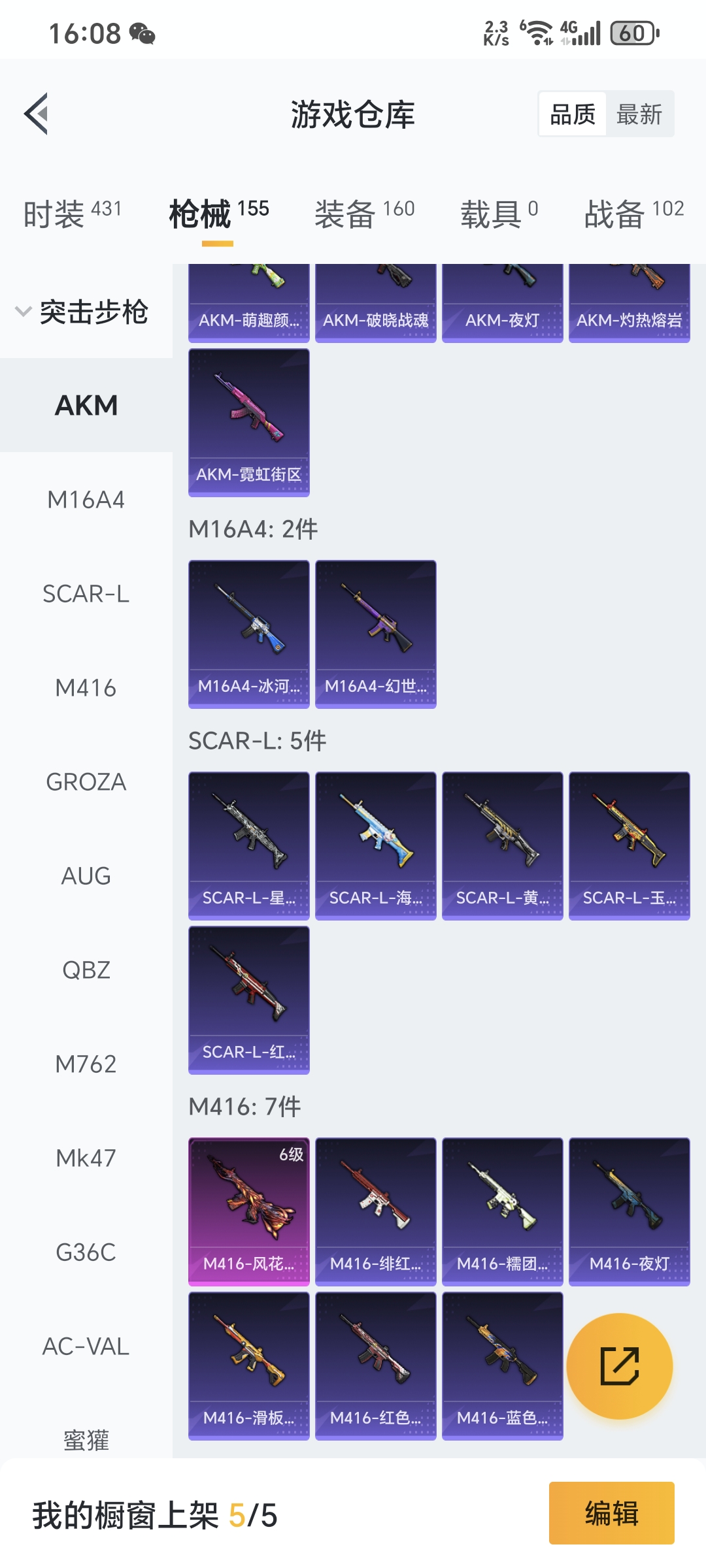Go back using the top-left arrow
This screenshot has width=706, height=1568.
click(x=37, y=114)
